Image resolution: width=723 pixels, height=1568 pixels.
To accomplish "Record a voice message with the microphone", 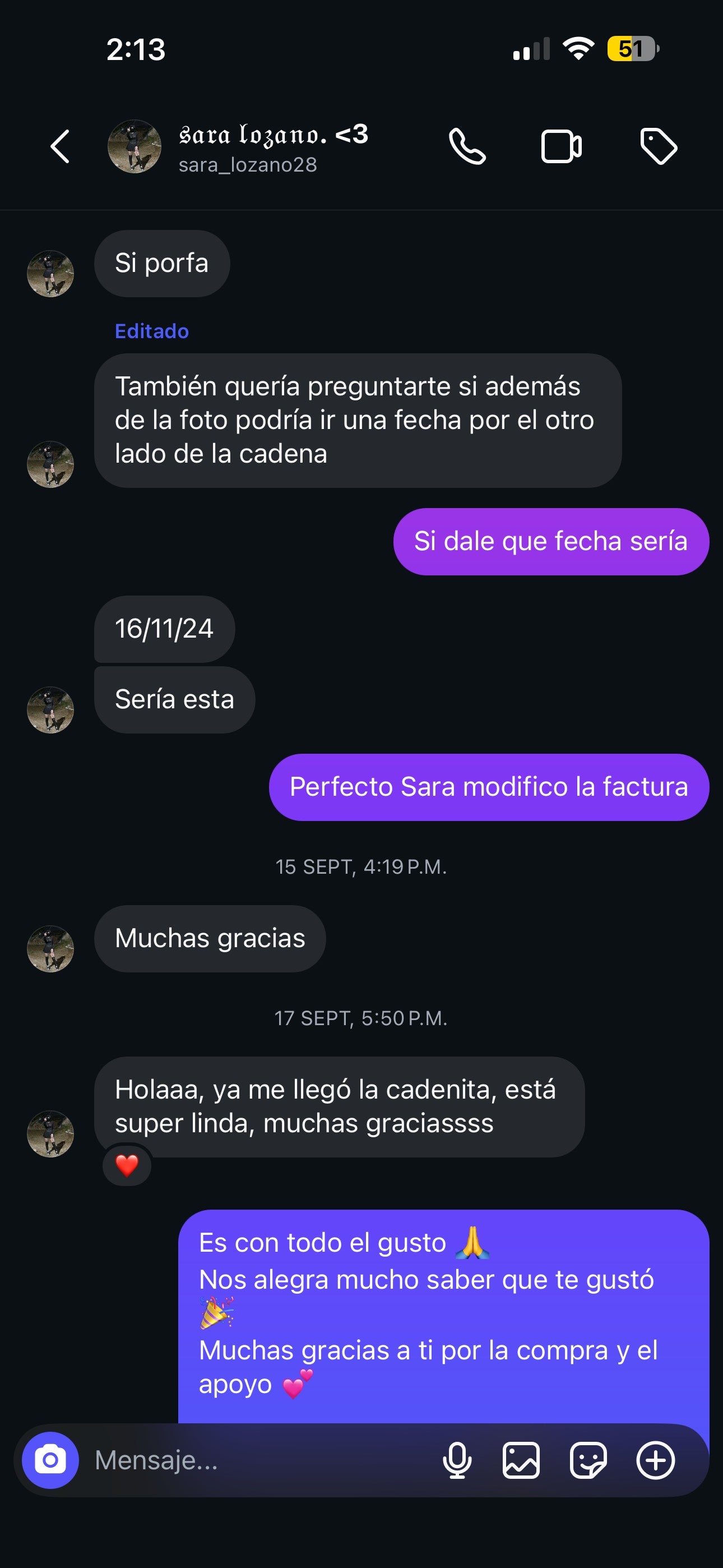I will 457,1460.
